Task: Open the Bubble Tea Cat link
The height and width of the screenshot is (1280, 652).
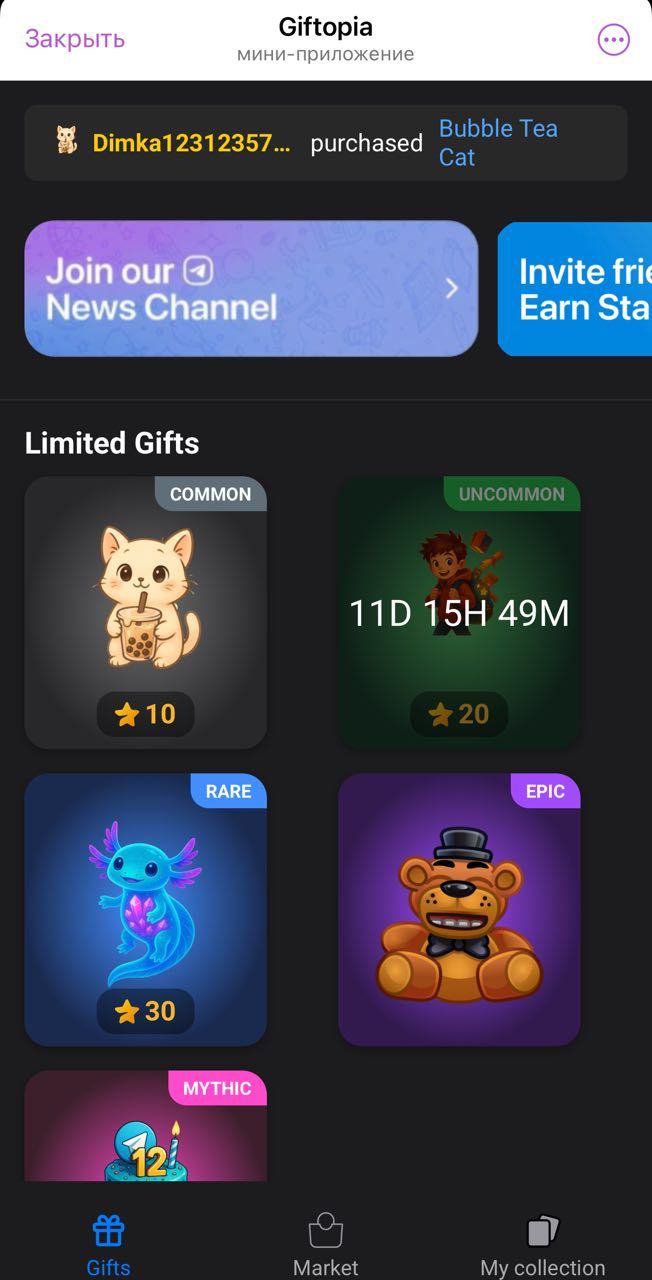Action: click(497, 143)
